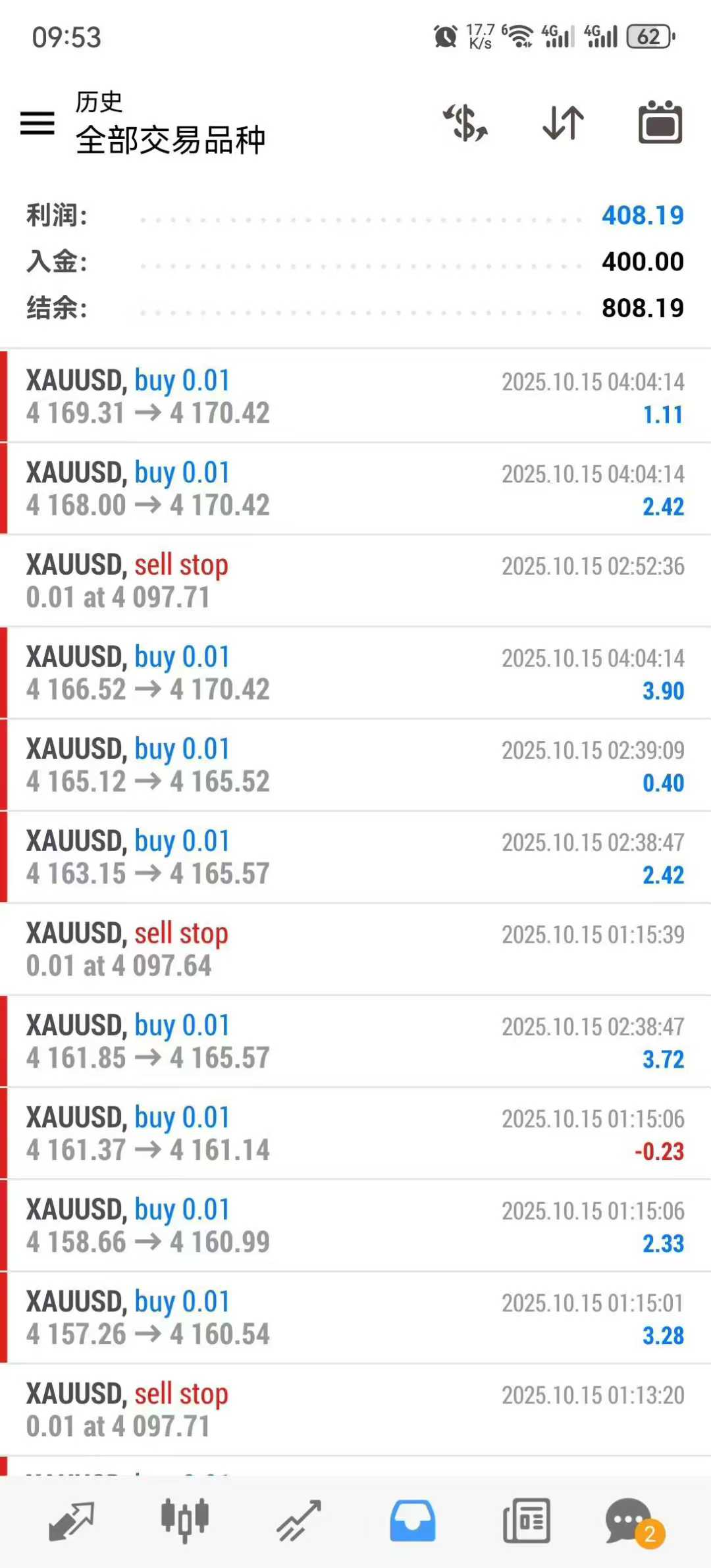Open the sell stop order placed at 01:13:20
The width and height of the screenshot is (711, 1568).
[355, 1410]
